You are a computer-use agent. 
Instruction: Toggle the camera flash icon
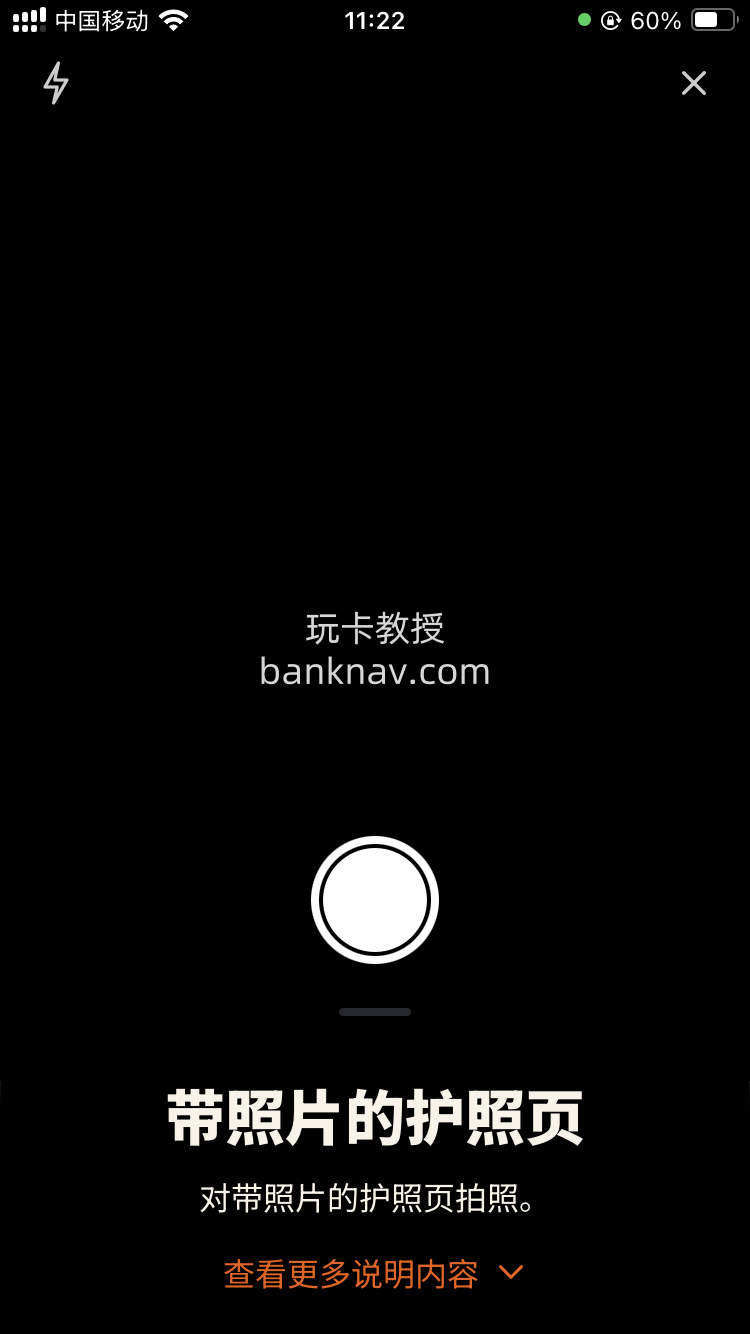(56, 83)
